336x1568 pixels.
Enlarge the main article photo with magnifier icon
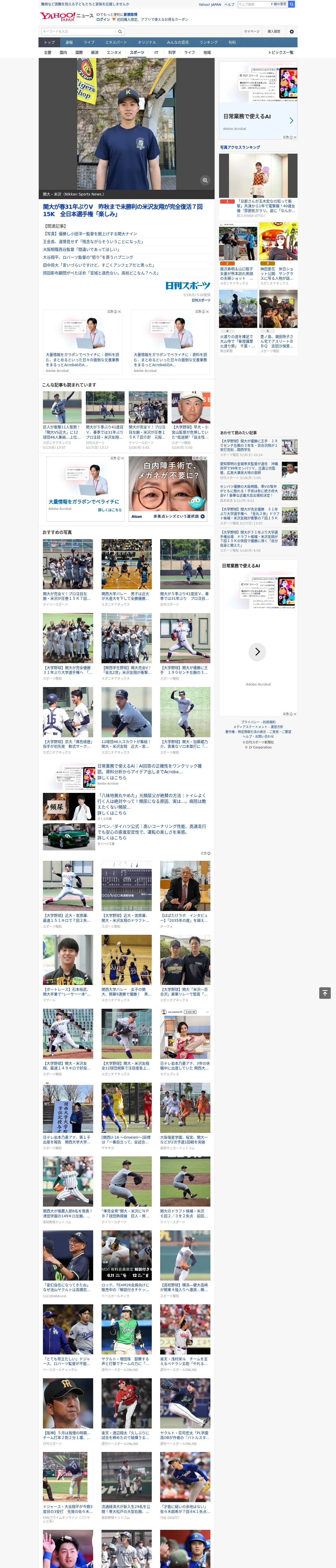tap(205, 180)
